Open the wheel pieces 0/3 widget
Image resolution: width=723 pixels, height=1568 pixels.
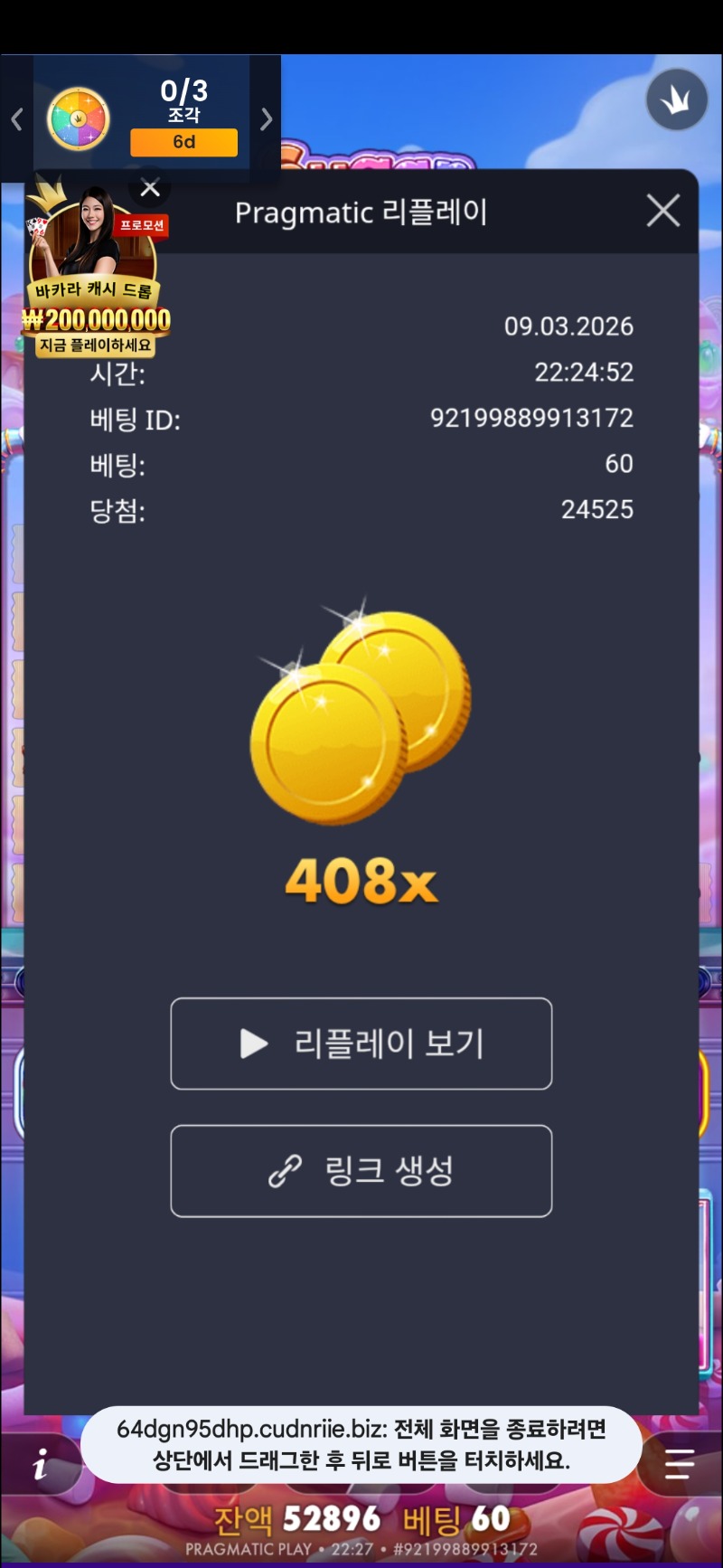tap(145, 118)
